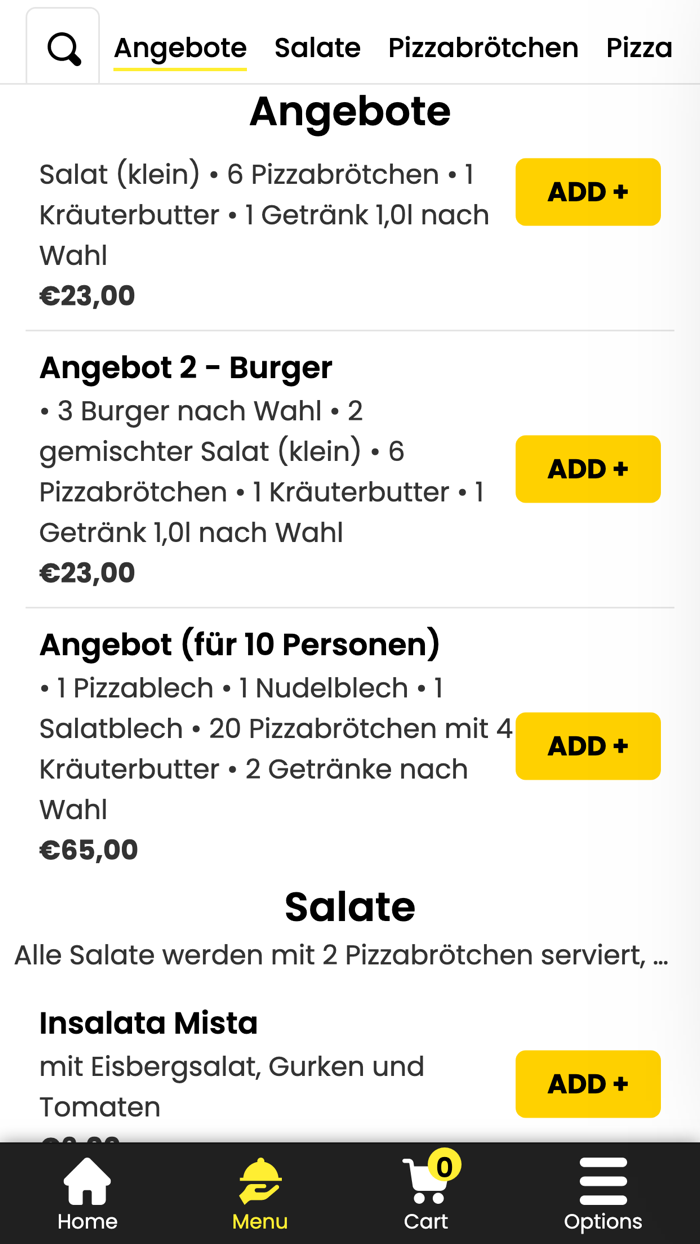Add the first €23,00 offer with Salat (klein)
Viewport: 700px width, 1244px height.
(588, 192)
